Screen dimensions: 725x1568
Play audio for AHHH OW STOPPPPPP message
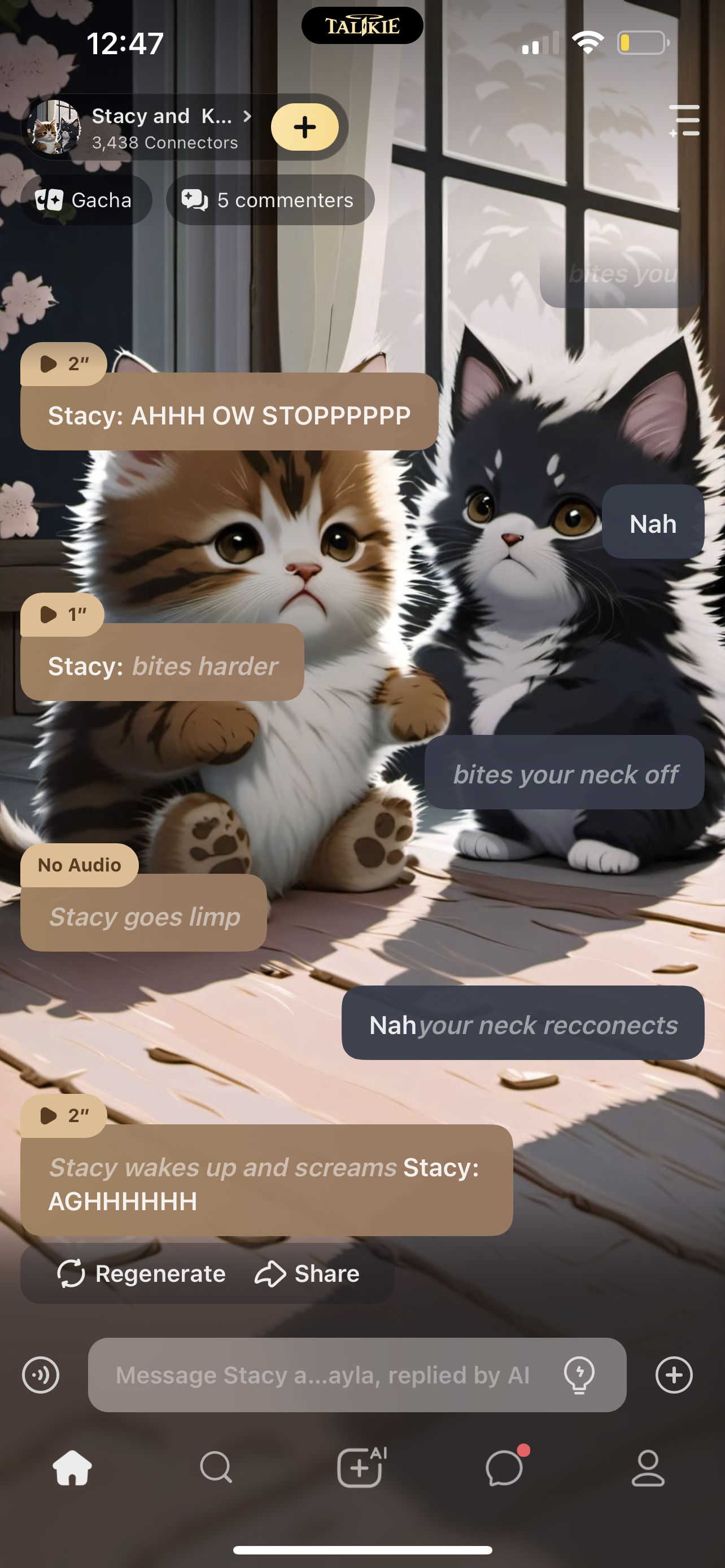[63, 364]
